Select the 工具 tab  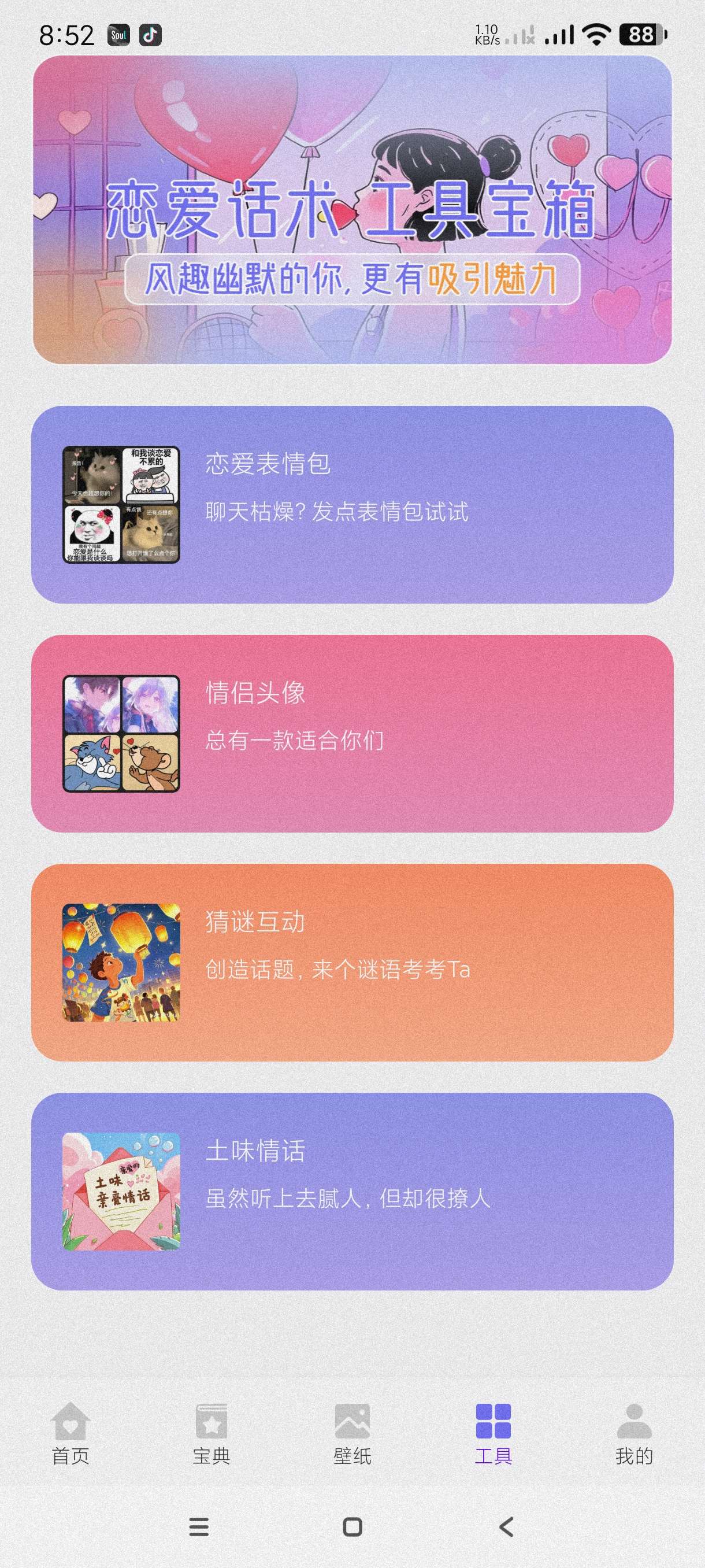(493, 1434)
